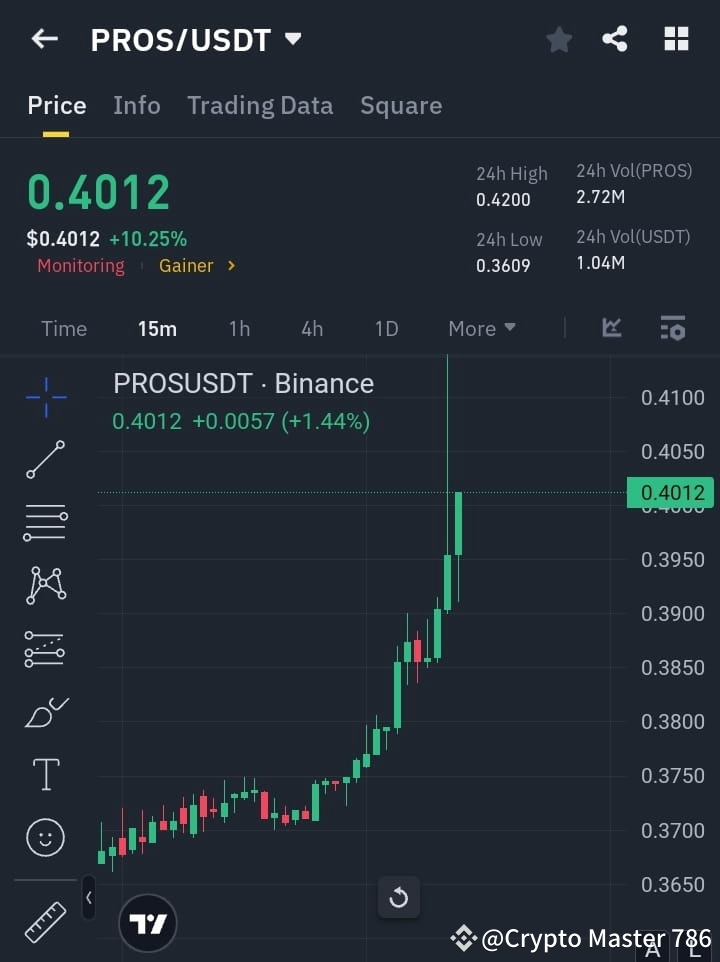Image resolution: width=720 pixels, height=962 pixels.
Task: Tap the share icon
Action: click(x=616, y=39)
